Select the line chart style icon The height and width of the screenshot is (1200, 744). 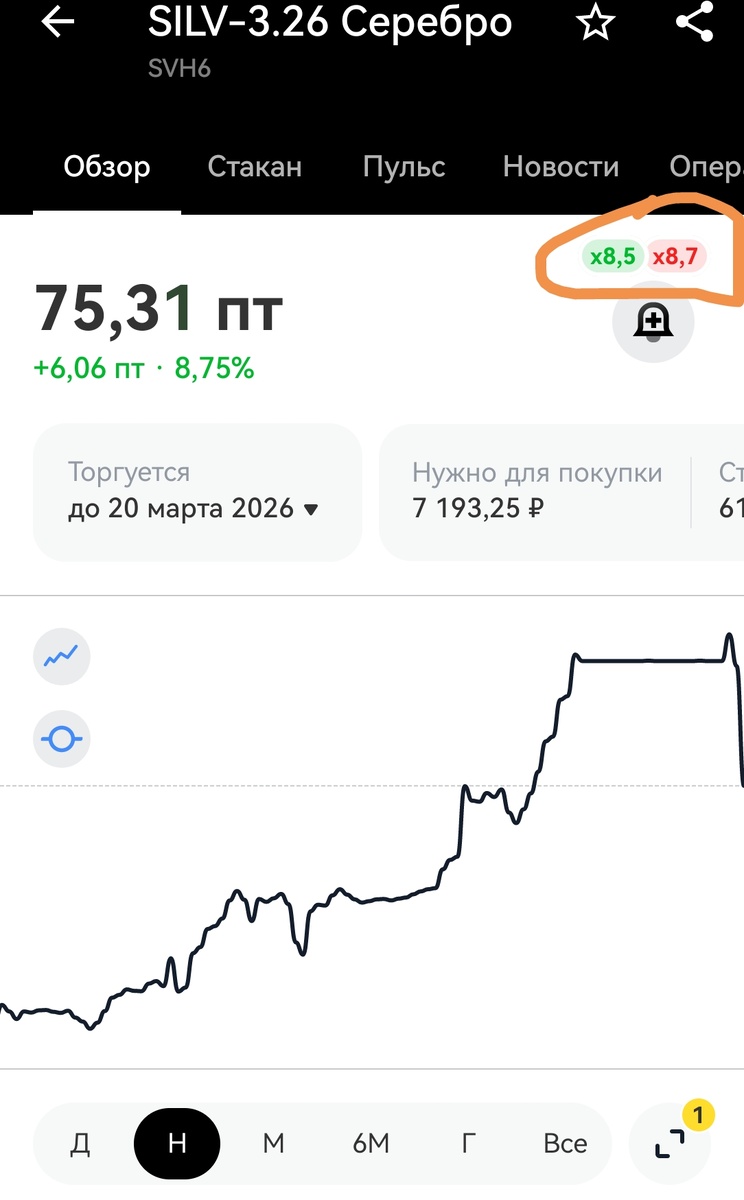(x=61, y=656)
